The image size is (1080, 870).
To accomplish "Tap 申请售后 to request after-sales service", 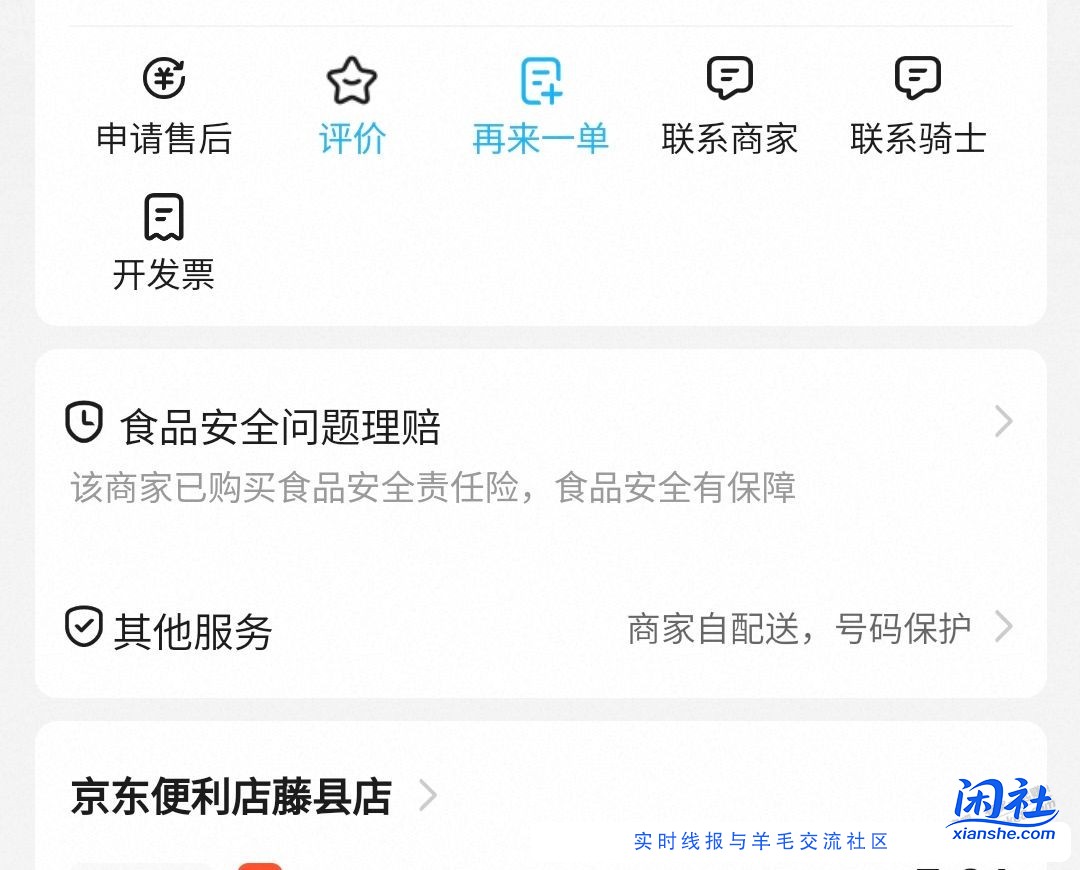I will tap(164, 107).
